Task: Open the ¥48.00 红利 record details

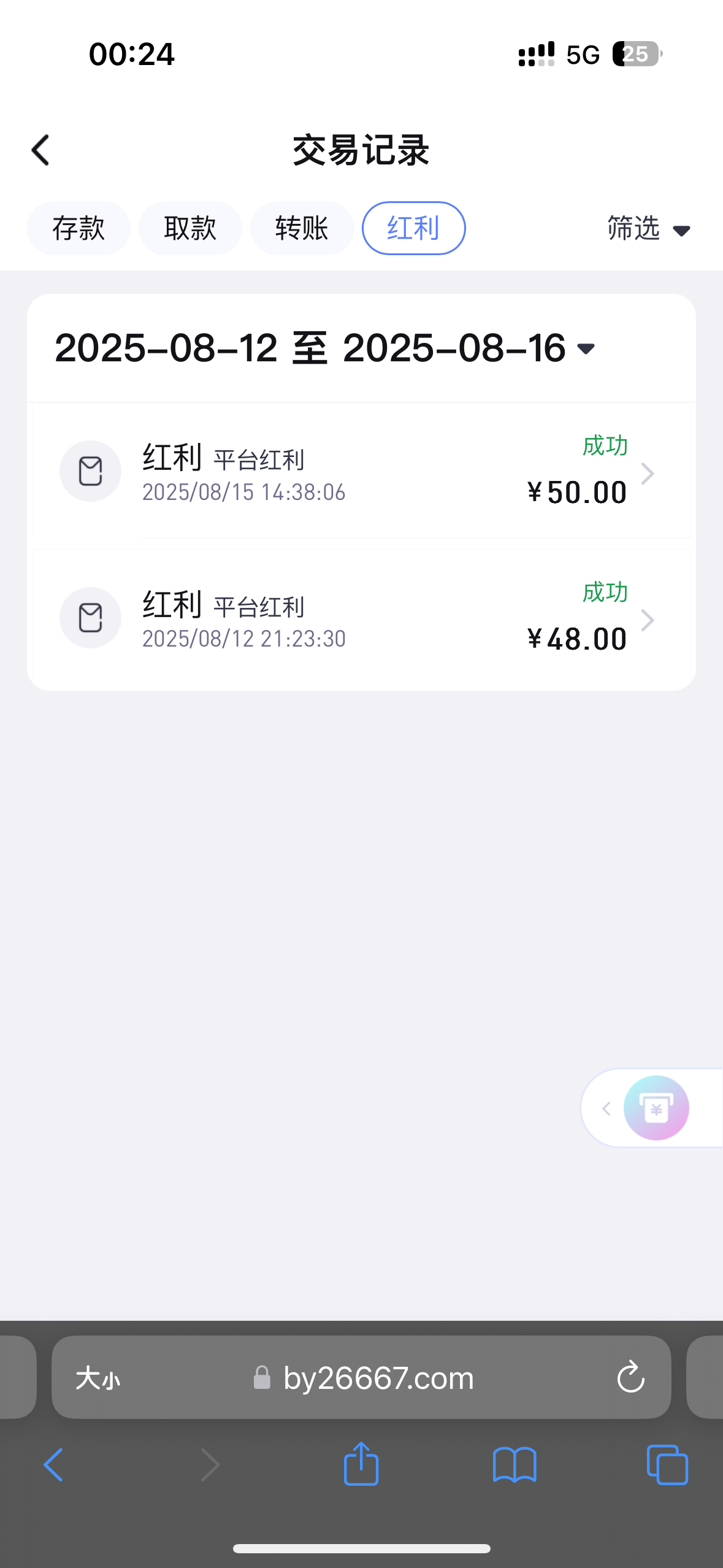Action: tap(362, 620)
